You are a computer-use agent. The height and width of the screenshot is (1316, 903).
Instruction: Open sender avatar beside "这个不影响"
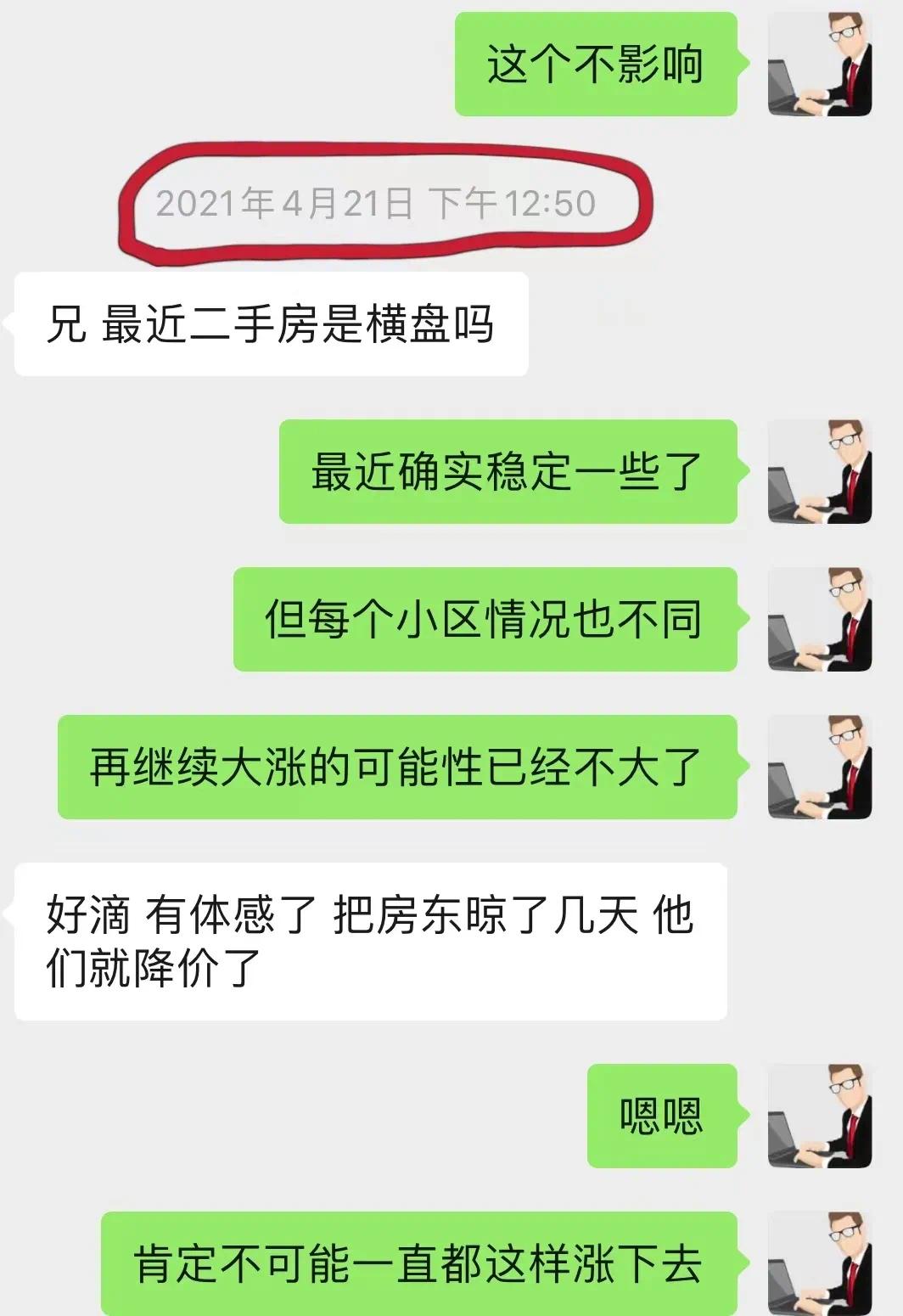point(820,65)
